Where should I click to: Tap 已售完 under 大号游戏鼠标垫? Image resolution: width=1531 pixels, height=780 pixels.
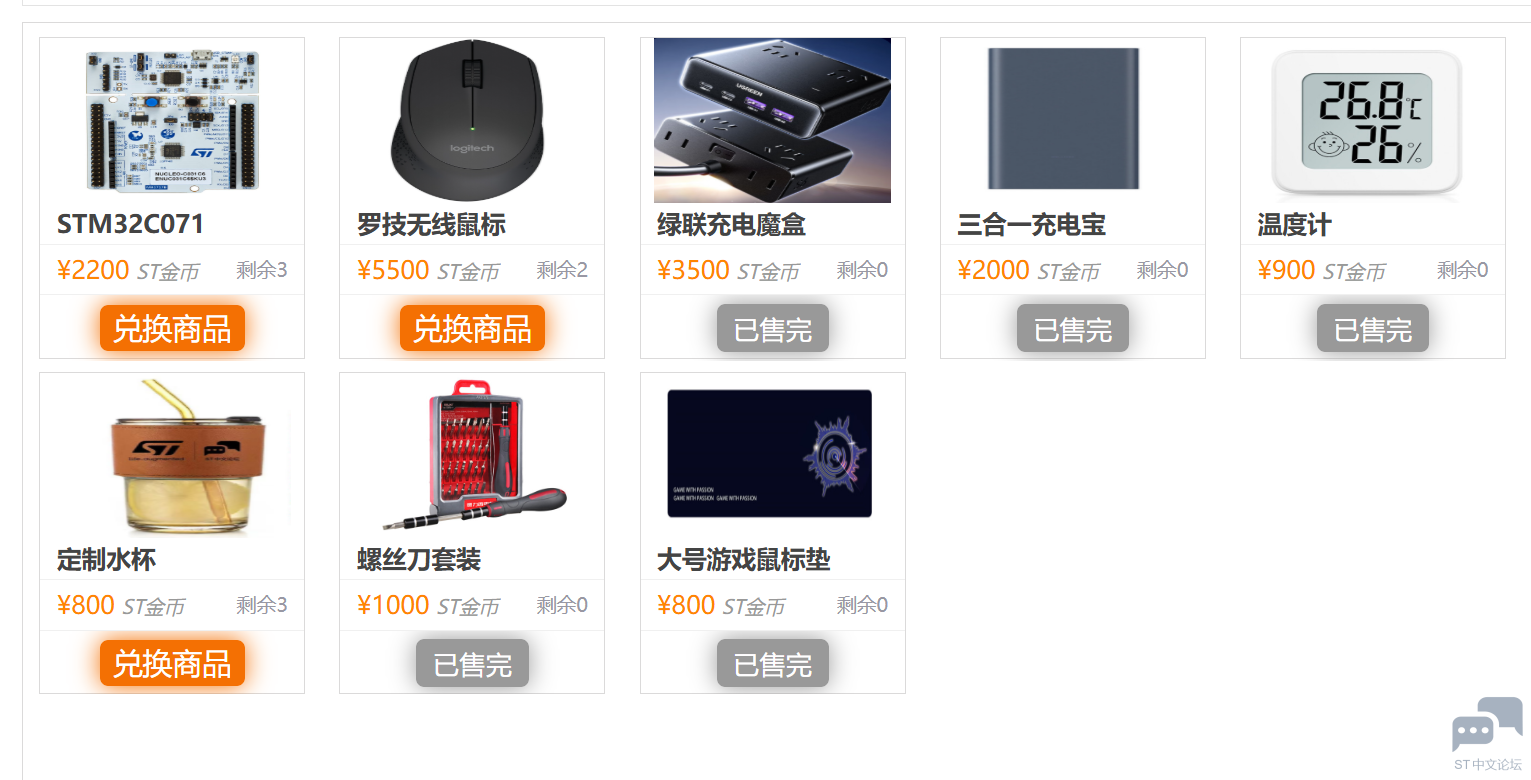(772, 664)
